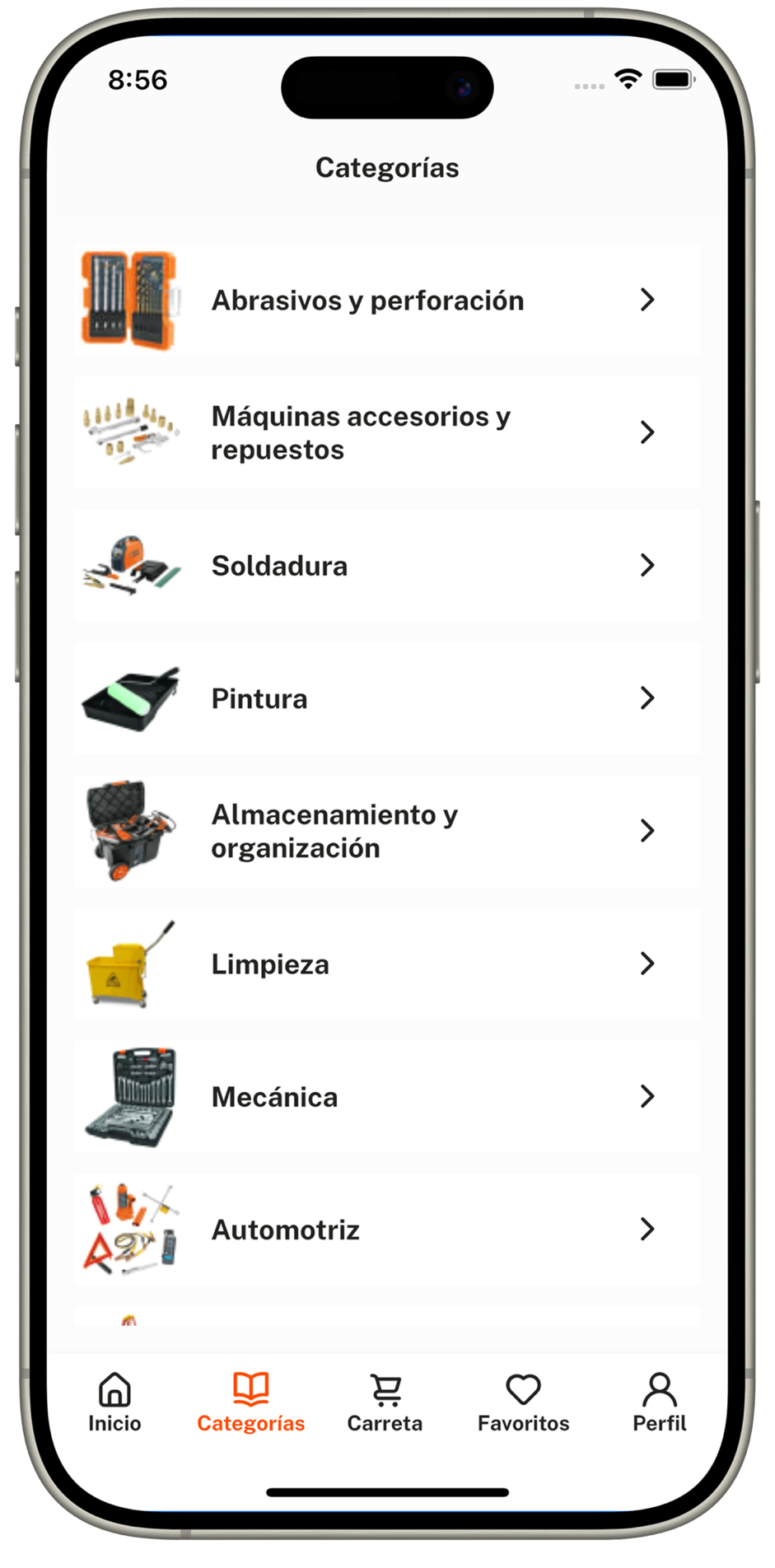Open the Limpieza category
This screenshot has height=1568, width=775.
(387, 964)
